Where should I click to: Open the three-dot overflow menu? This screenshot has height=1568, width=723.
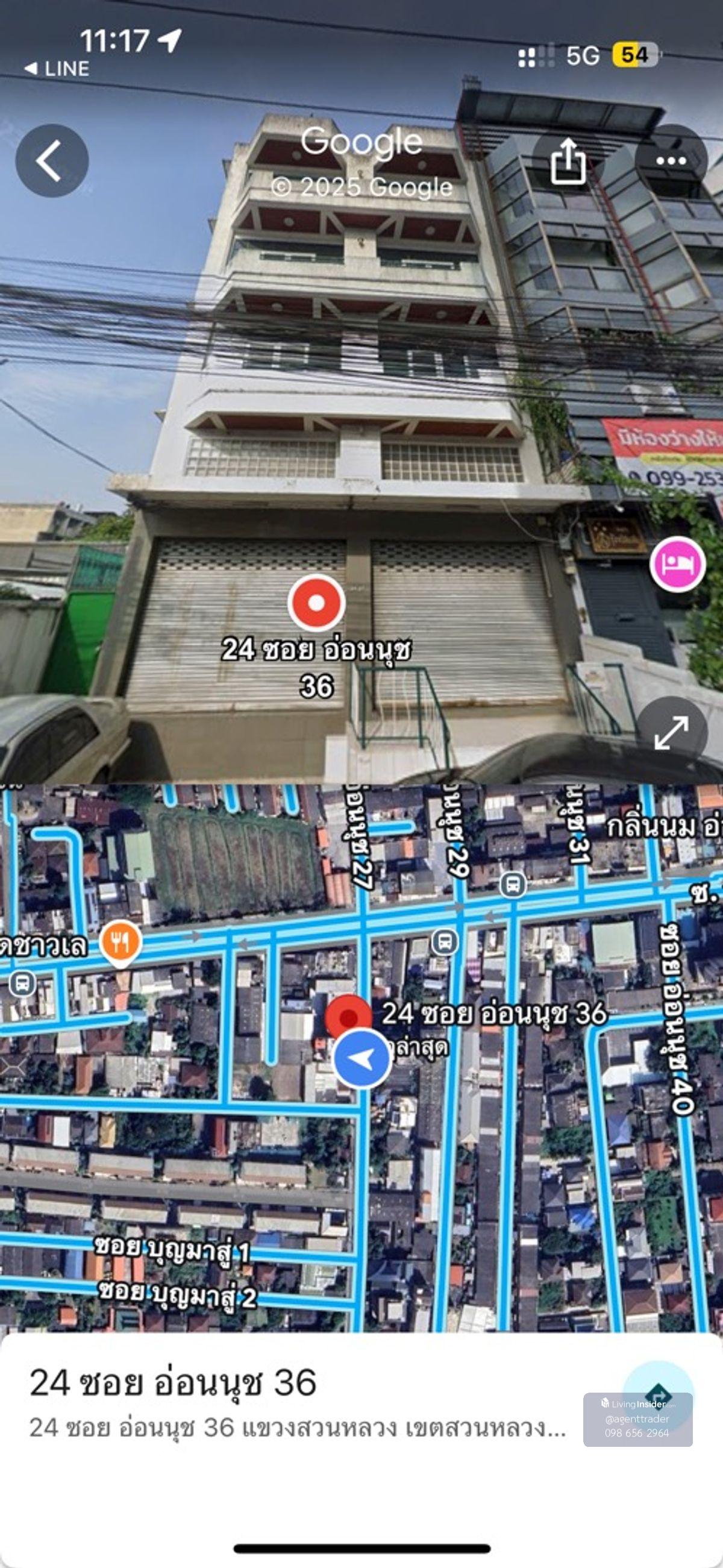click(671, 161)
